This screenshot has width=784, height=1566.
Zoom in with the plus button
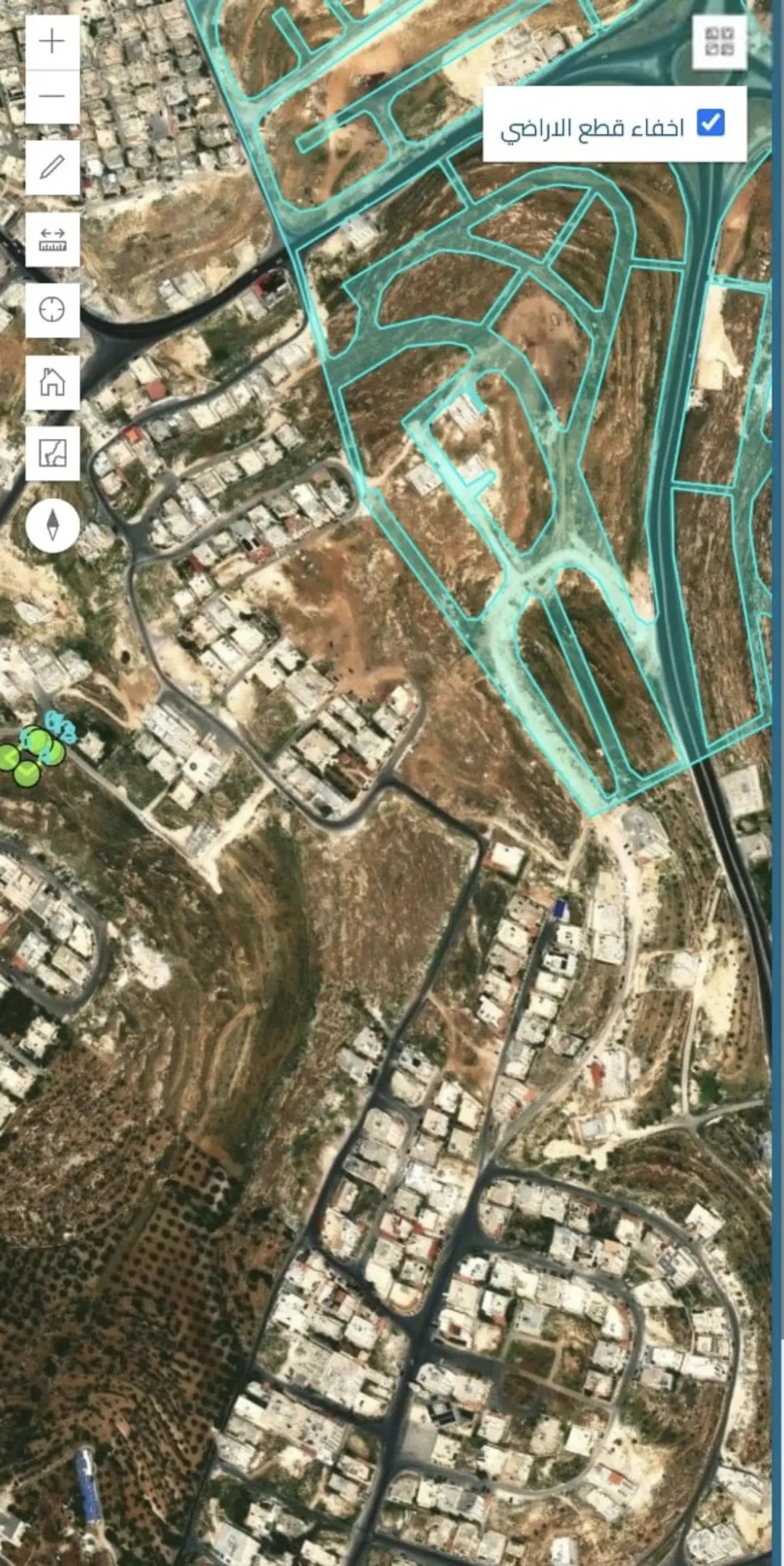(x=52, y=41)
